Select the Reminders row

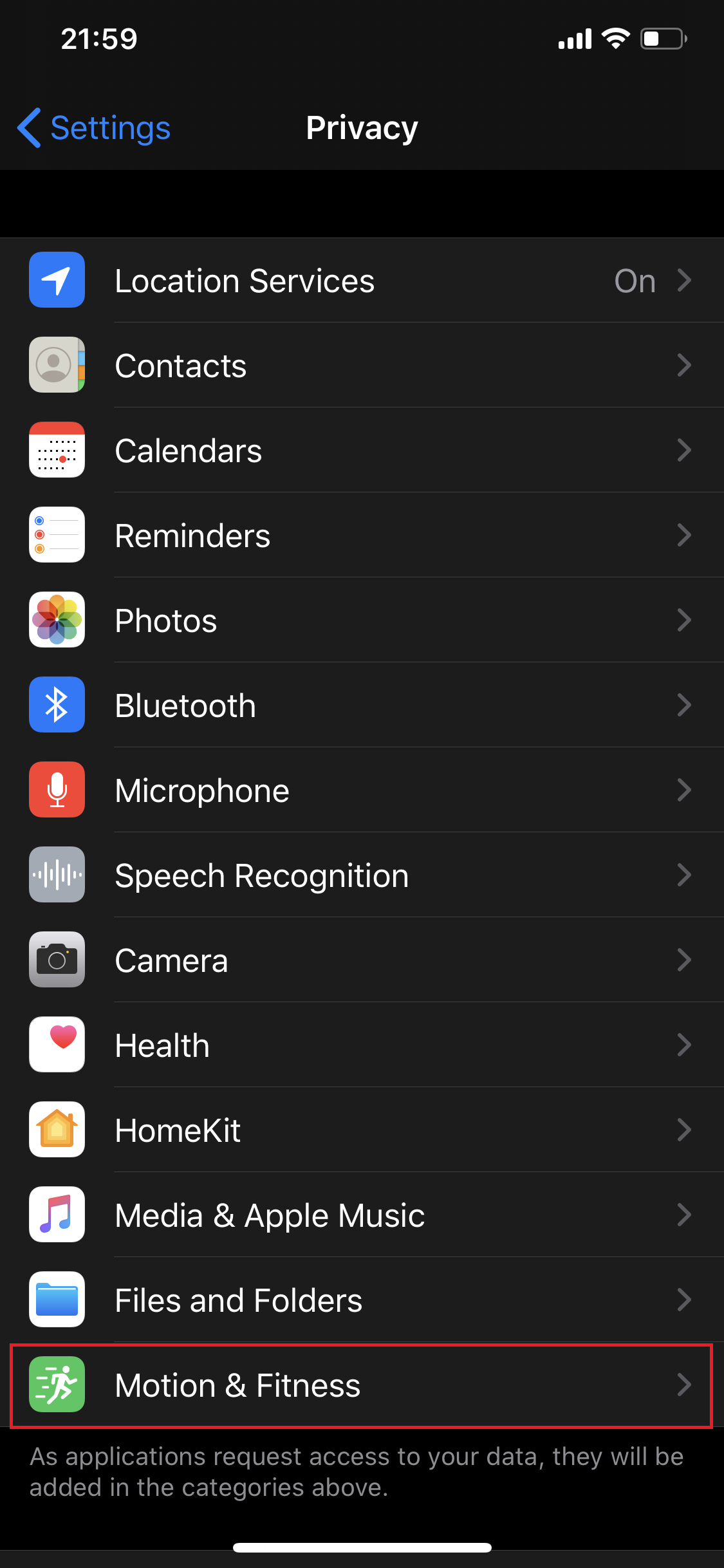pos(362,535)
